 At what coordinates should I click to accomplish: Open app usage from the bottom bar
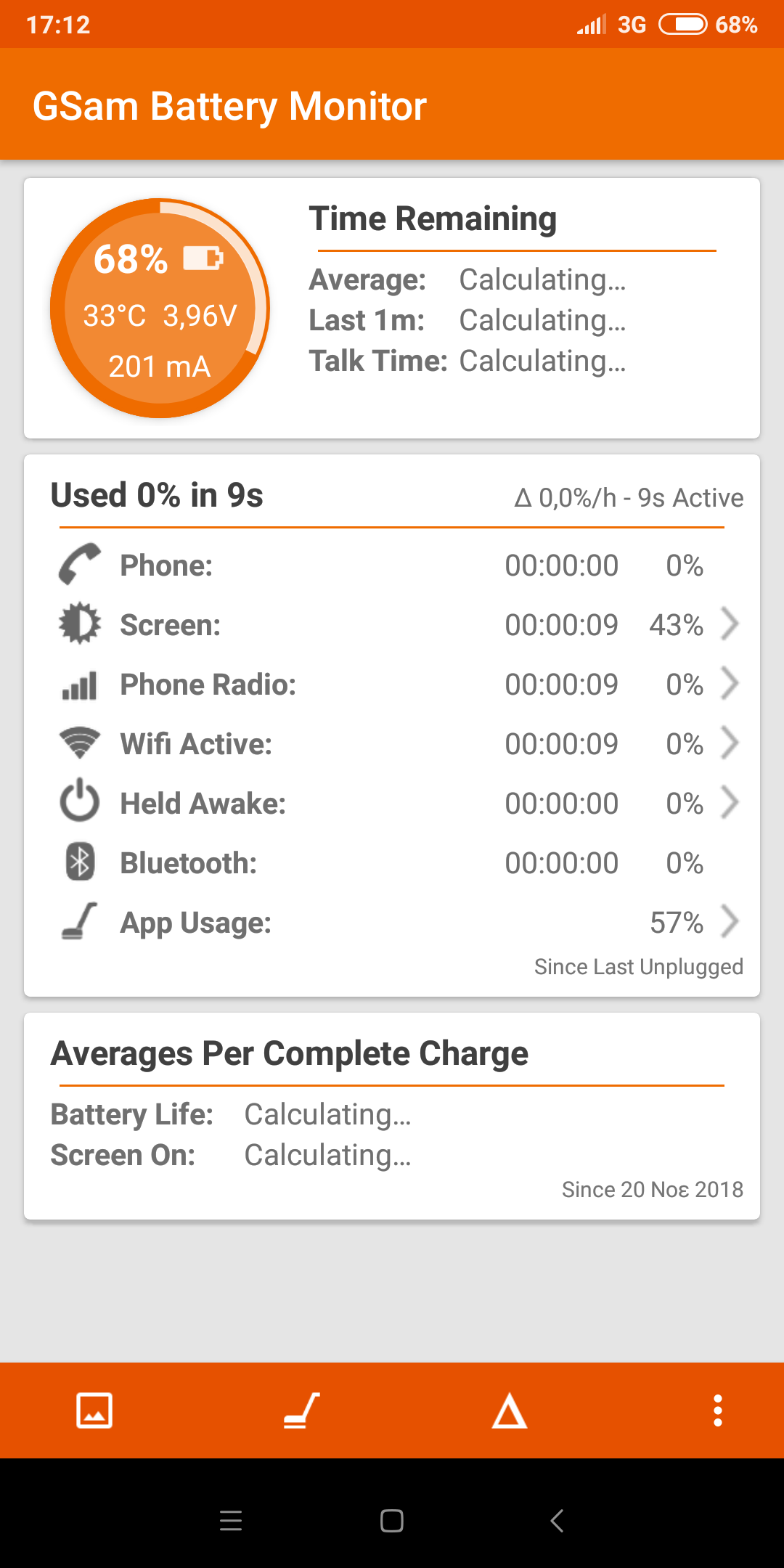(x=301, y=1410)
